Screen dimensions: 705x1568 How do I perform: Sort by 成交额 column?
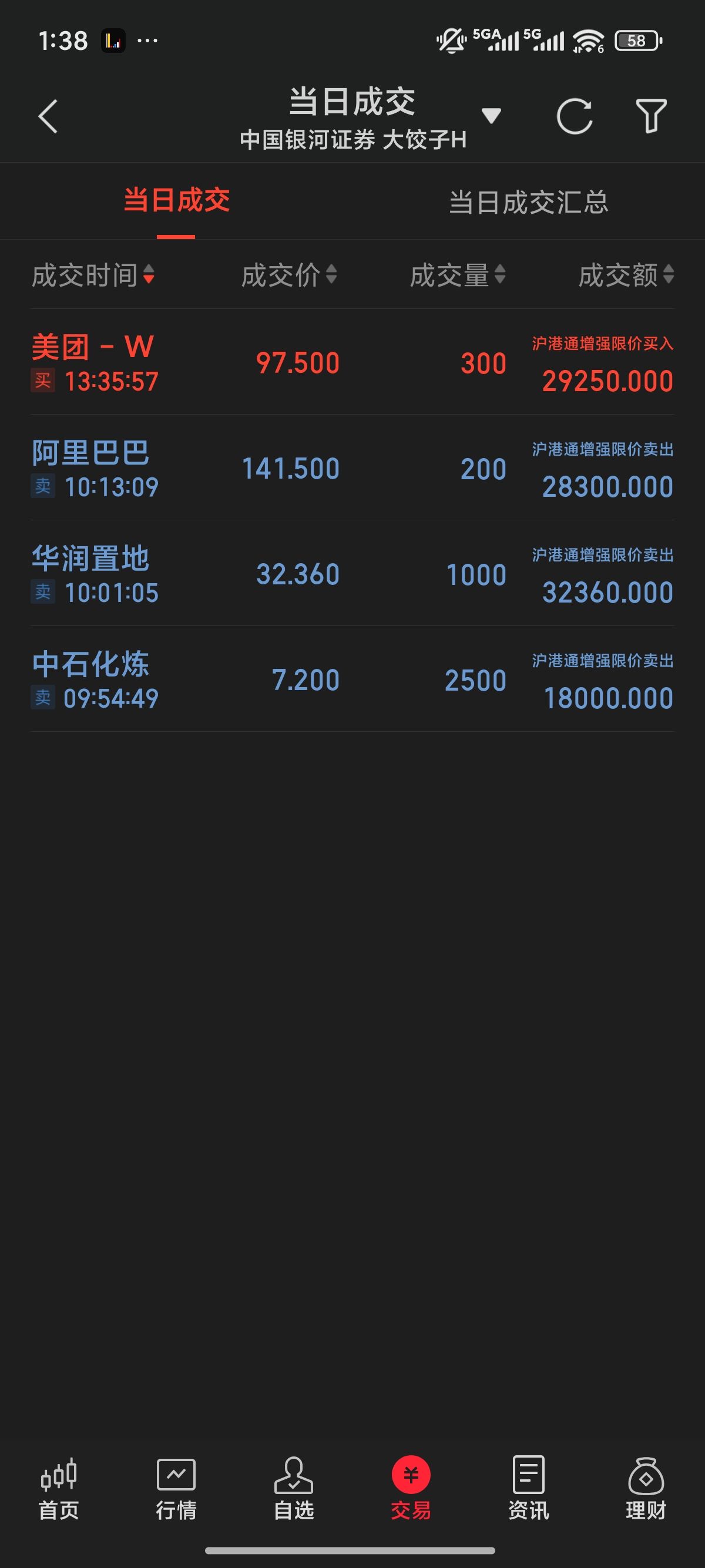[x=626, y=275]
